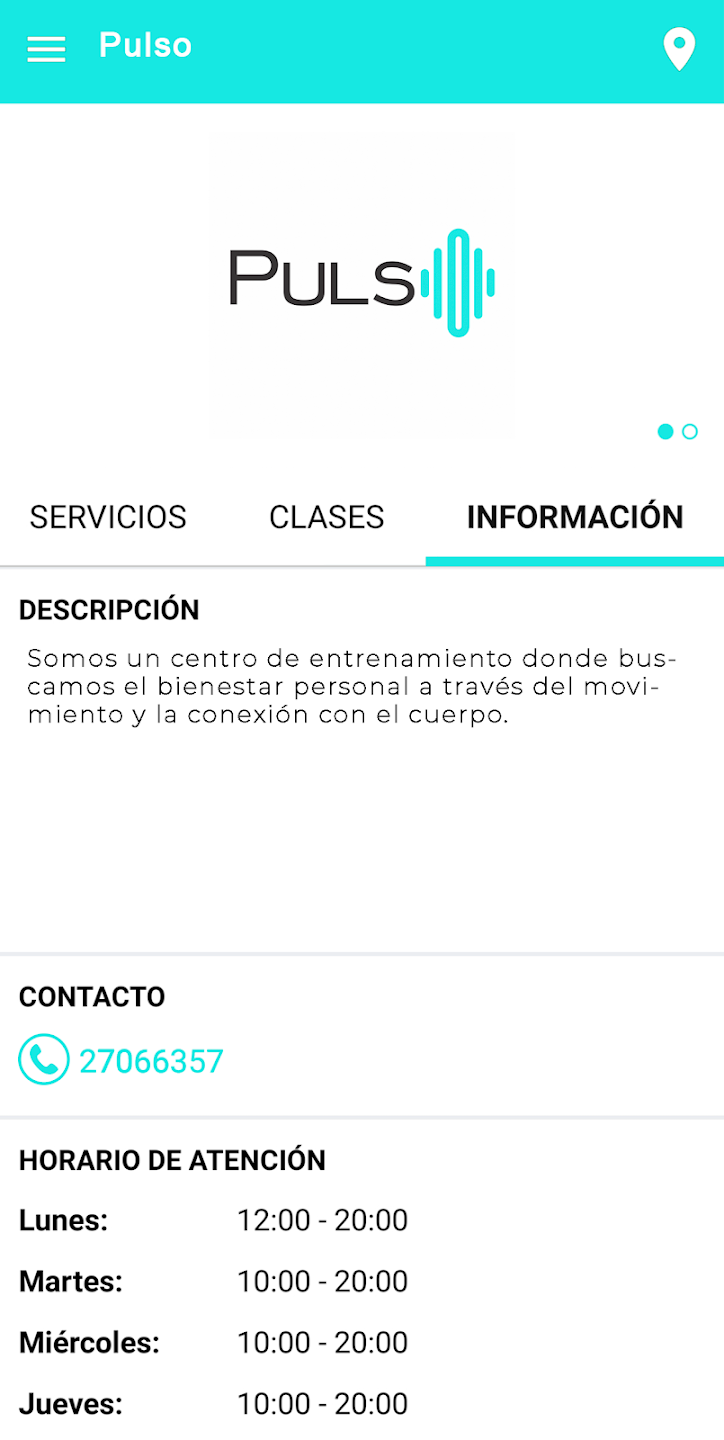Viewport: 724px width, 1440px height.
Task: Switch to the Servicios tab
Action: 108,517
